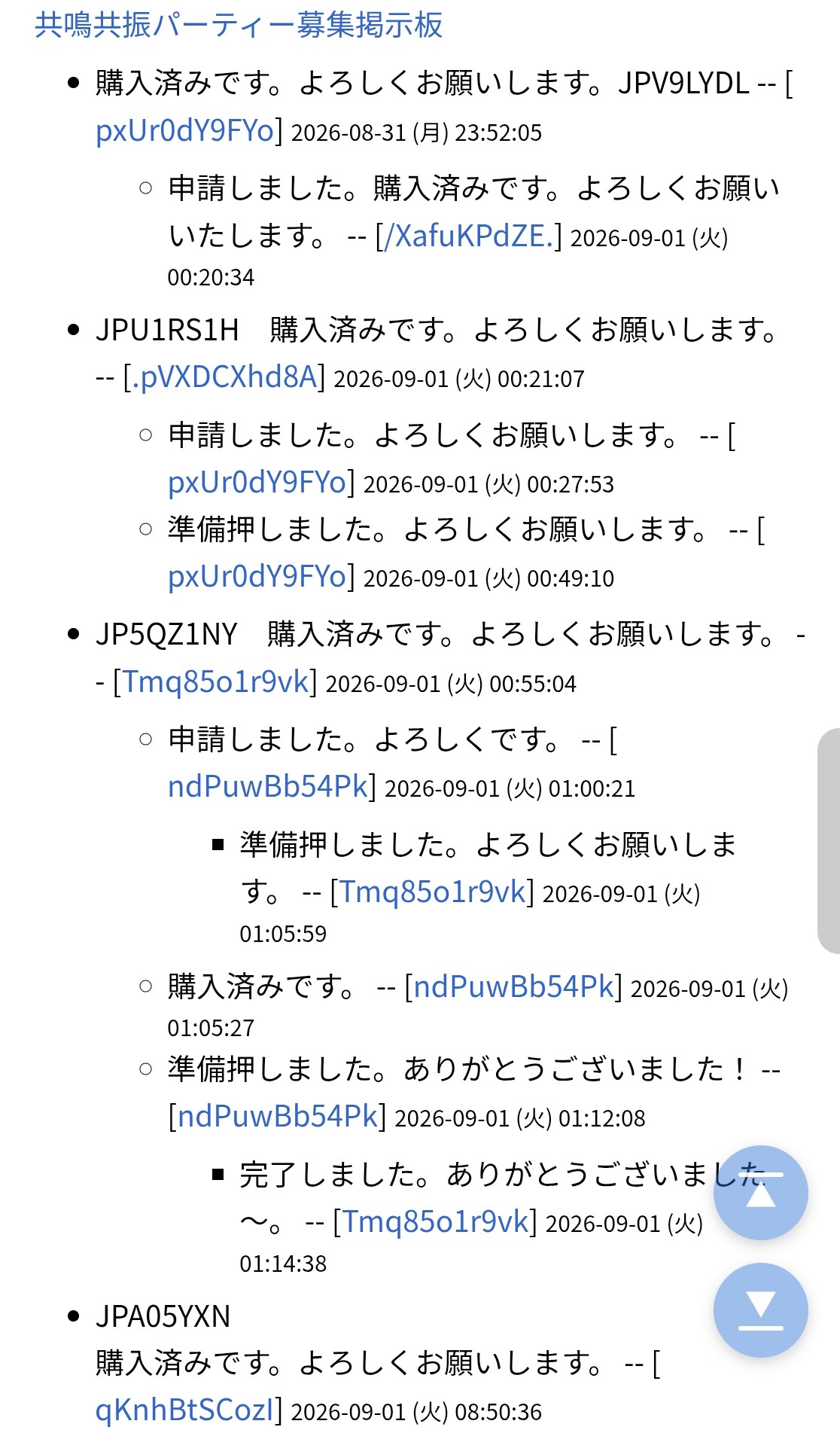Open the 共鳴共振パーティー募集掲示板 title link
840x1433 pixels.
tap(239, 25)
